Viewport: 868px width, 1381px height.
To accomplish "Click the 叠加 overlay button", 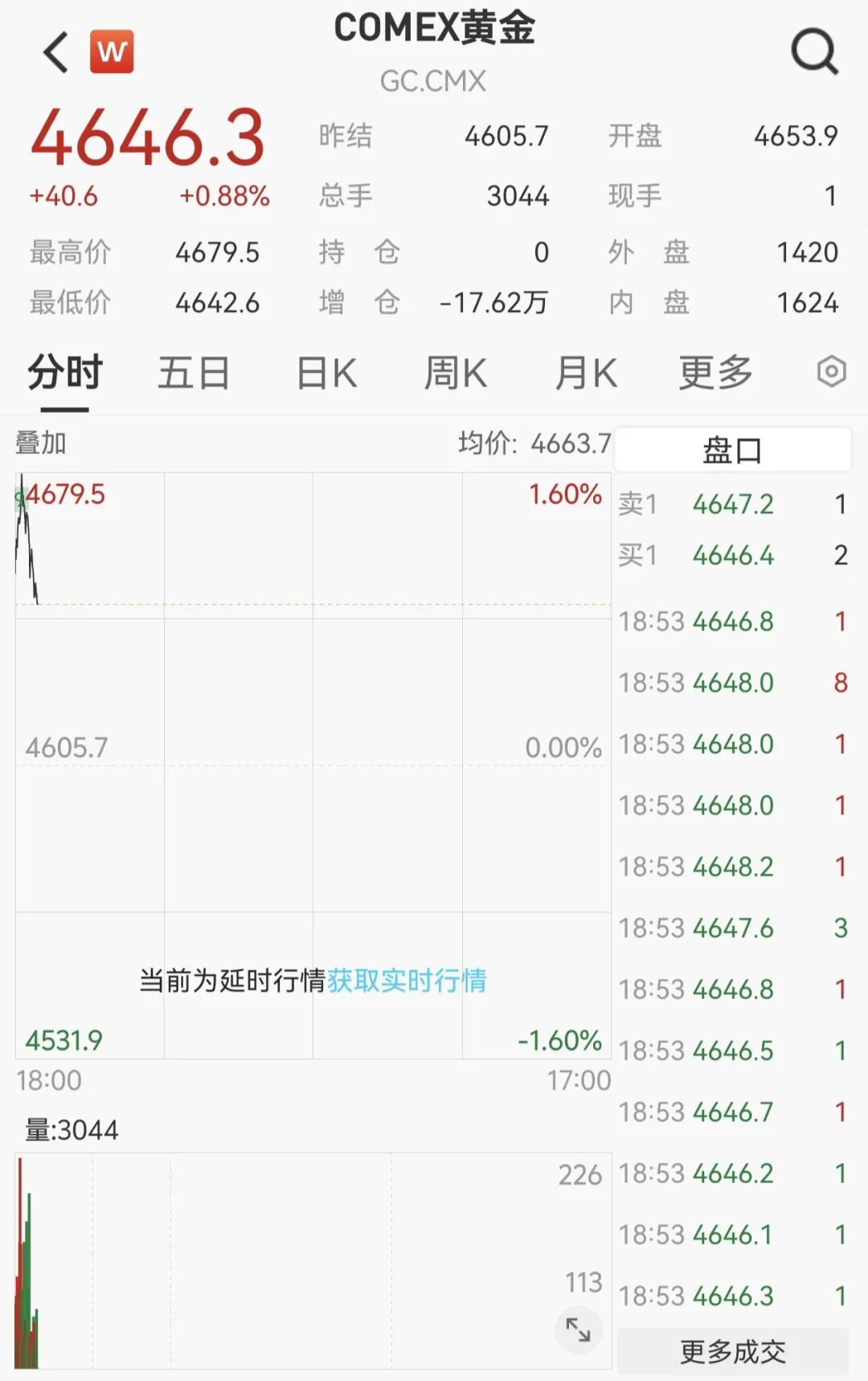I will [40, 441].
